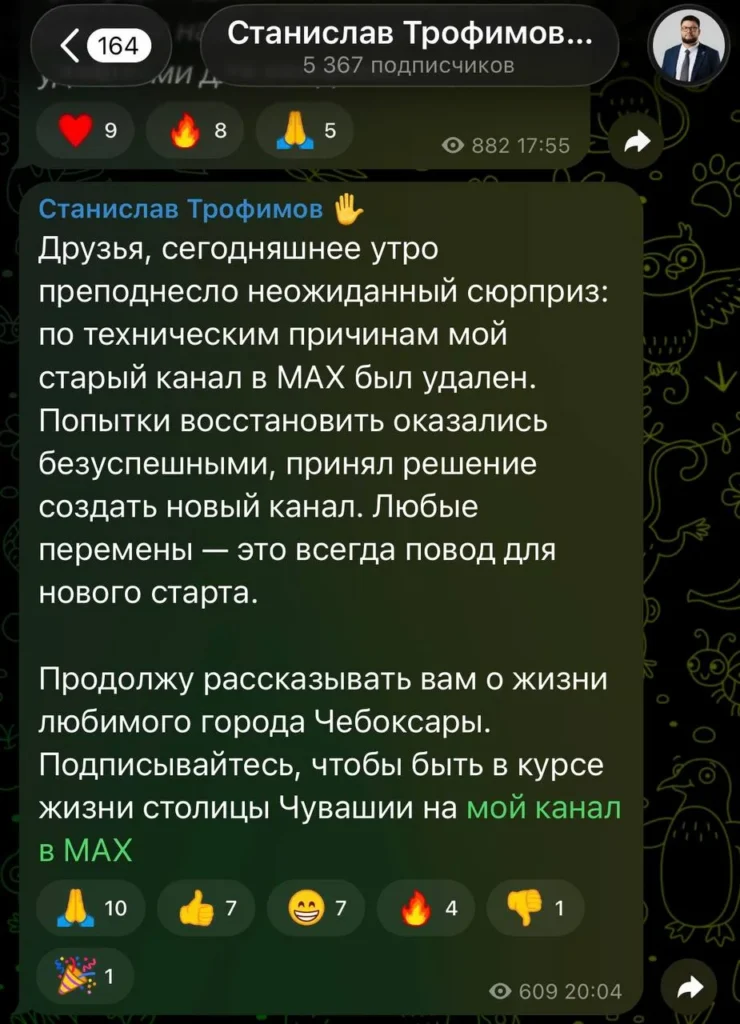Forward the post from 20:04
Viewport: 740px width, 1024px height.
click(690, 988)
